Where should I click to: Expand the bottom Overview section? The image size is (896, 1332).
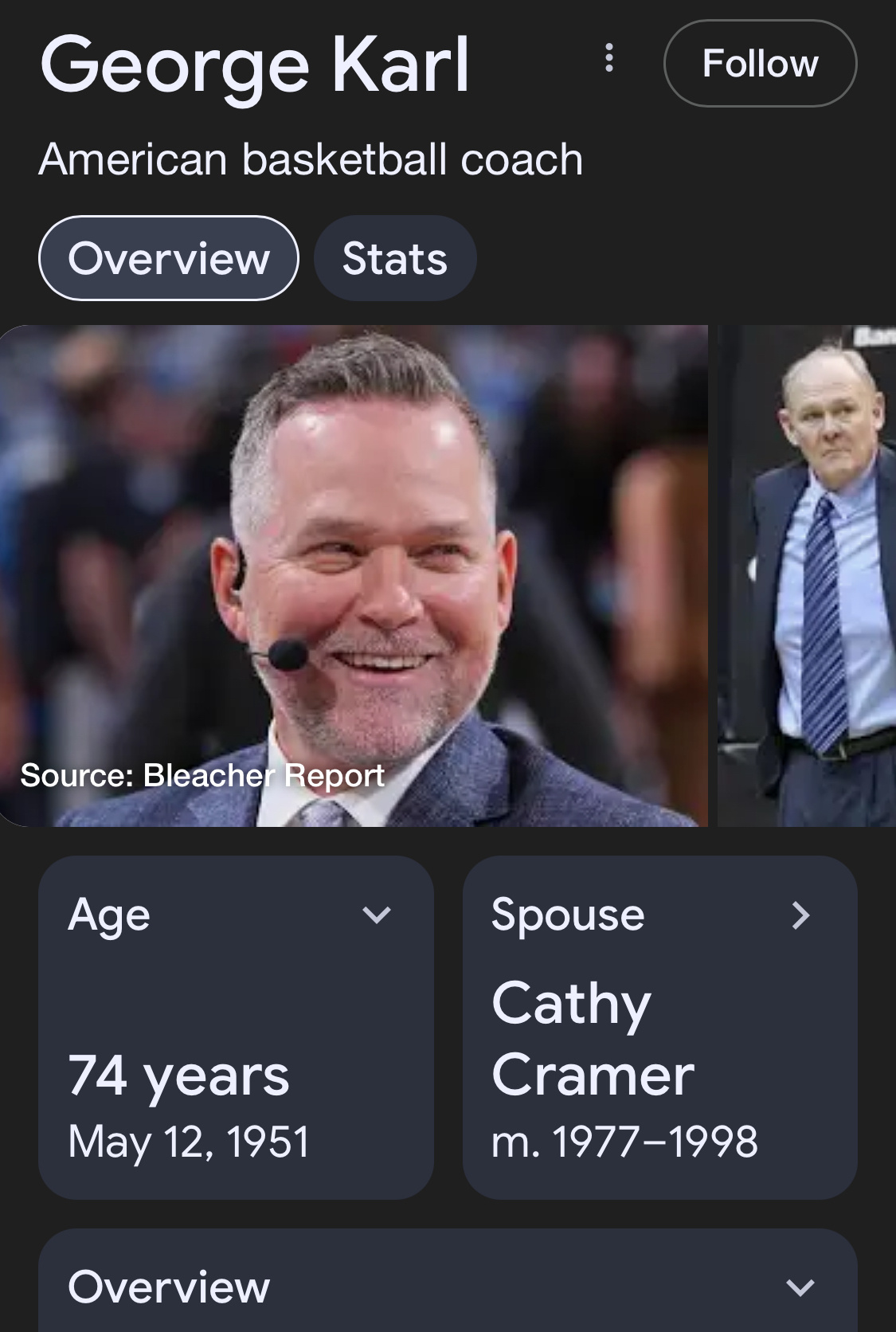tap(448, 1286)
